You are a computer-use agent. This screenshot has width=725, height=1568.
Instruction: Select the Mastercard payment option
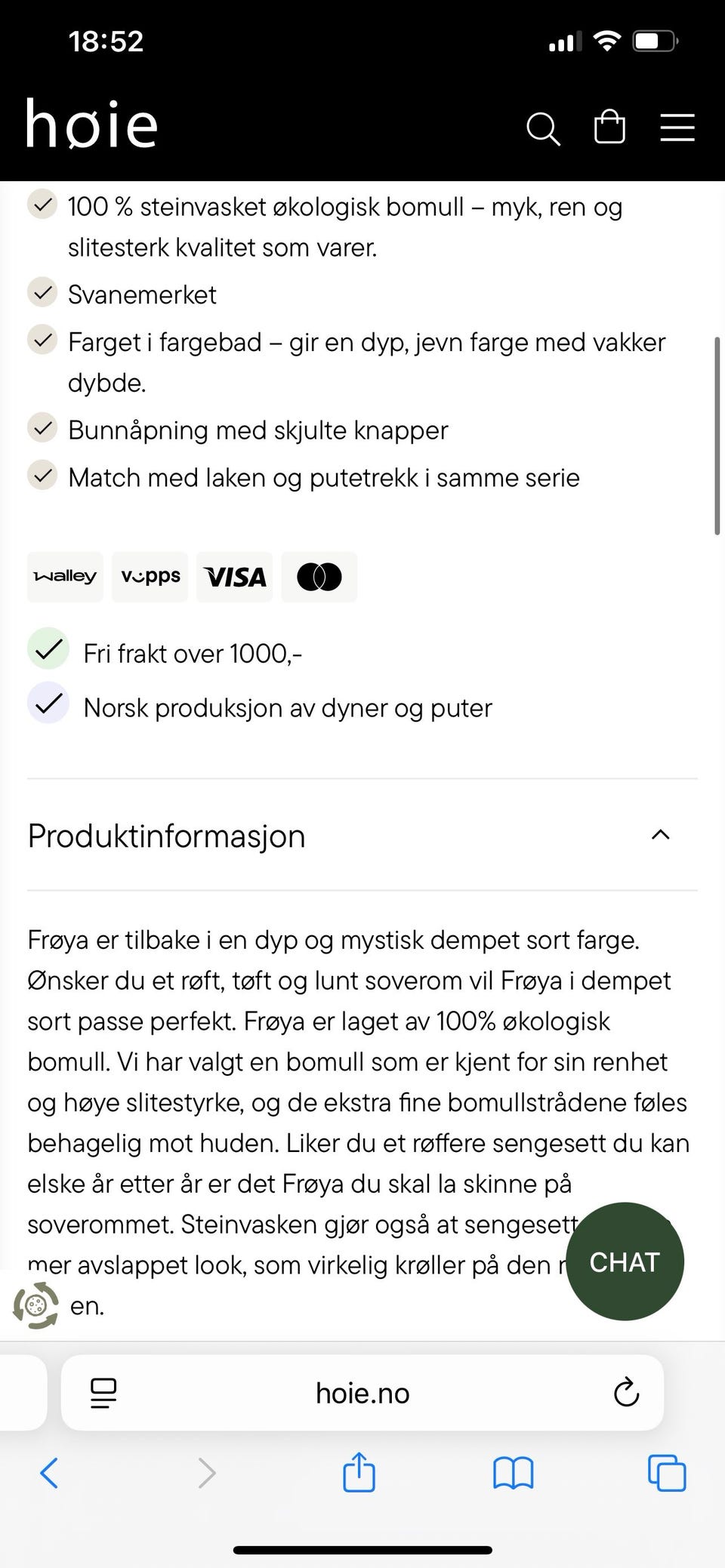319,576
